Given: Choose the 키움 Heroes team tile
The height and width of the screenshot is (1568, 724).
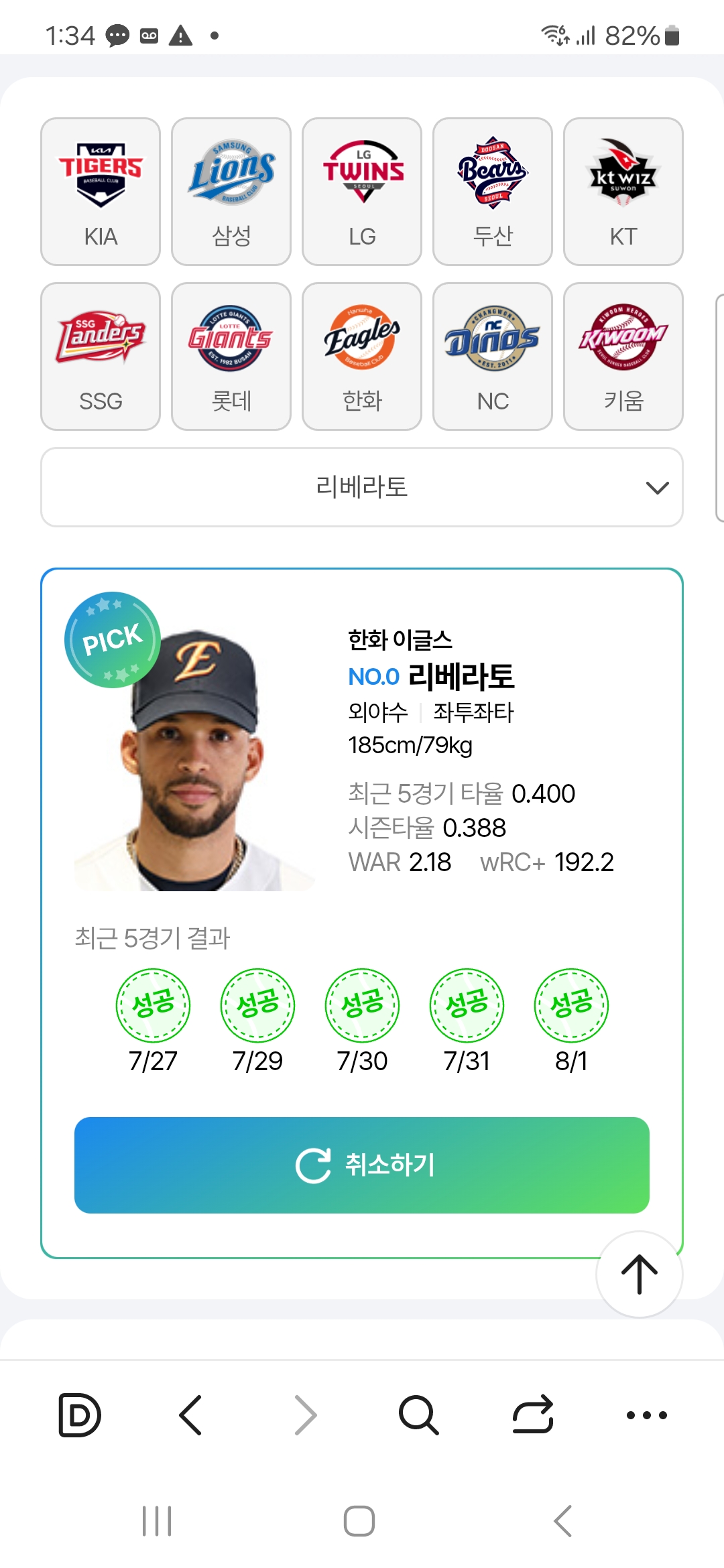Looking at the screenshot, I should pos(623,356).
